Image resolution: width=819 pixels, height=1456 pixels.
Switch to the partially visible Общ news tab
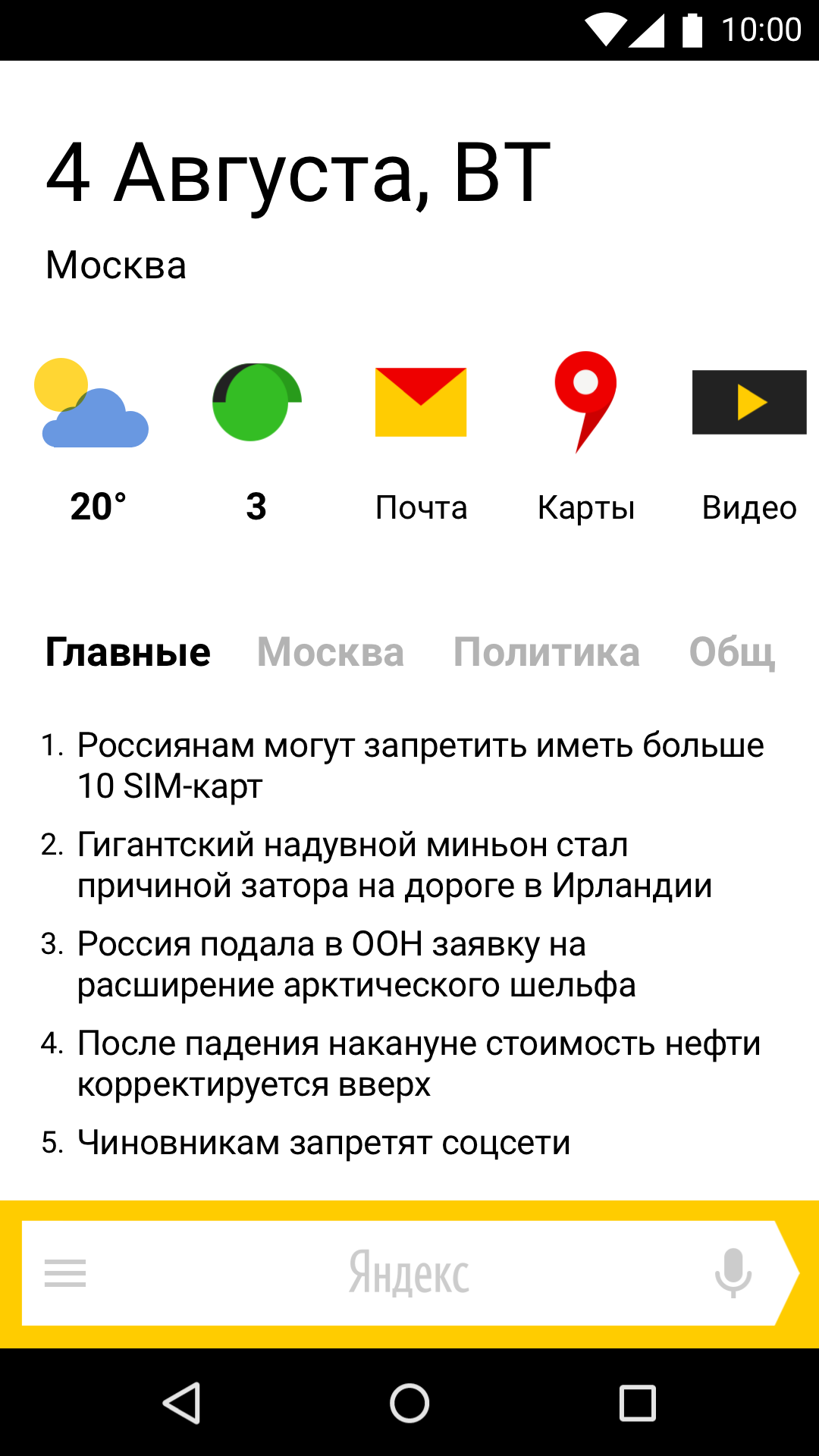(x=732, y=652)
